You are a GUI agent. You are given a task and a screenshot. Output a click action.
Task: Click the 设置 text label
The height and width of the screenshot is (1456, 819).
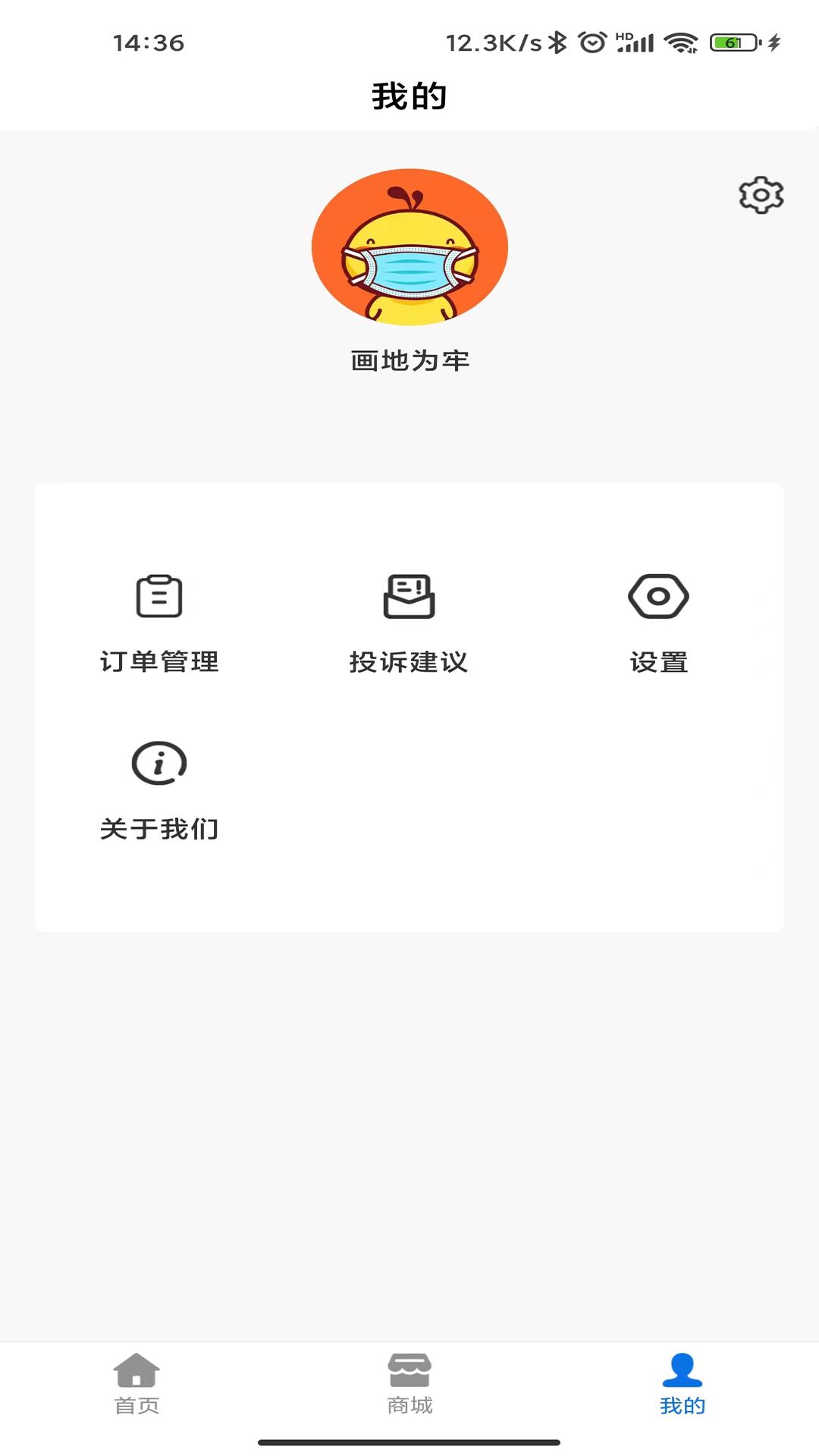[658, 662]
